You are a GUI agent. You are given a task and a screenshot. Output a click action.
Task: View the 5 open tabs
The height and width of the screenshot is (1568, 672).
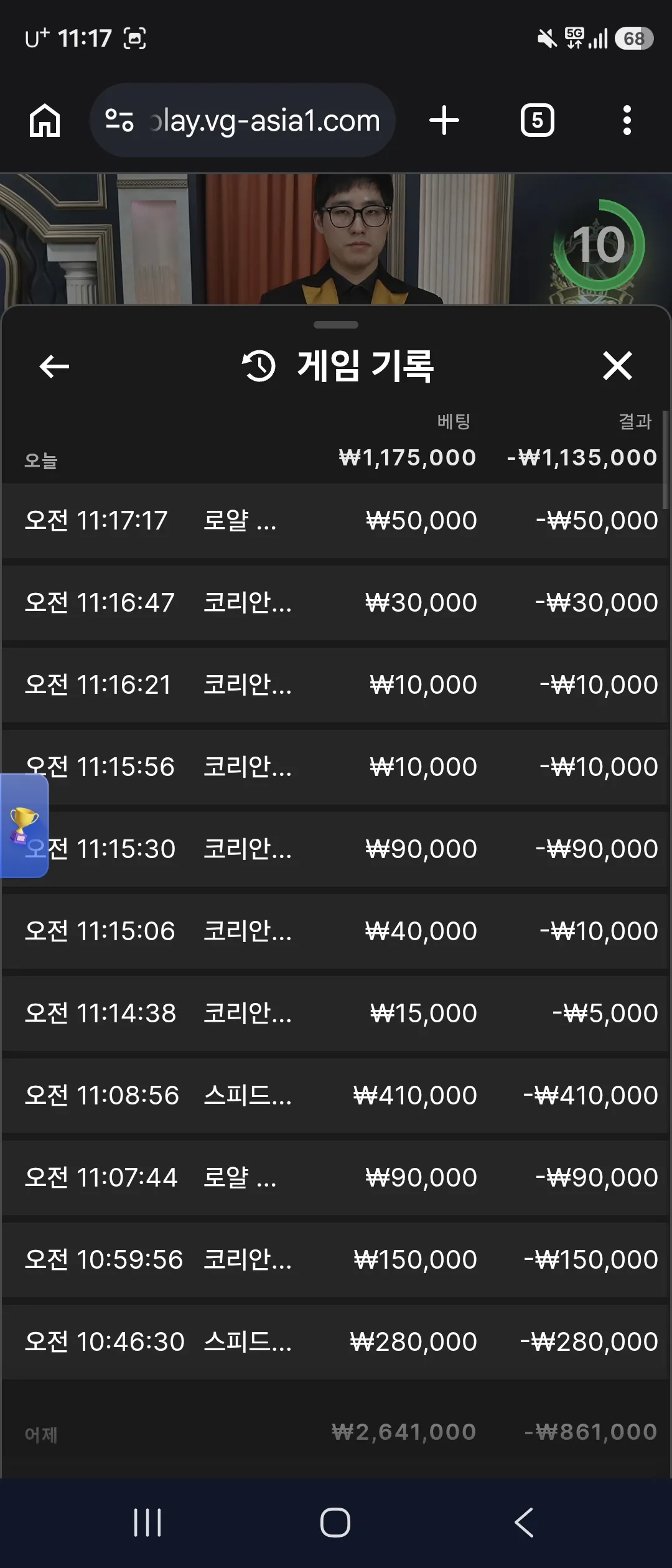point(538,120)
